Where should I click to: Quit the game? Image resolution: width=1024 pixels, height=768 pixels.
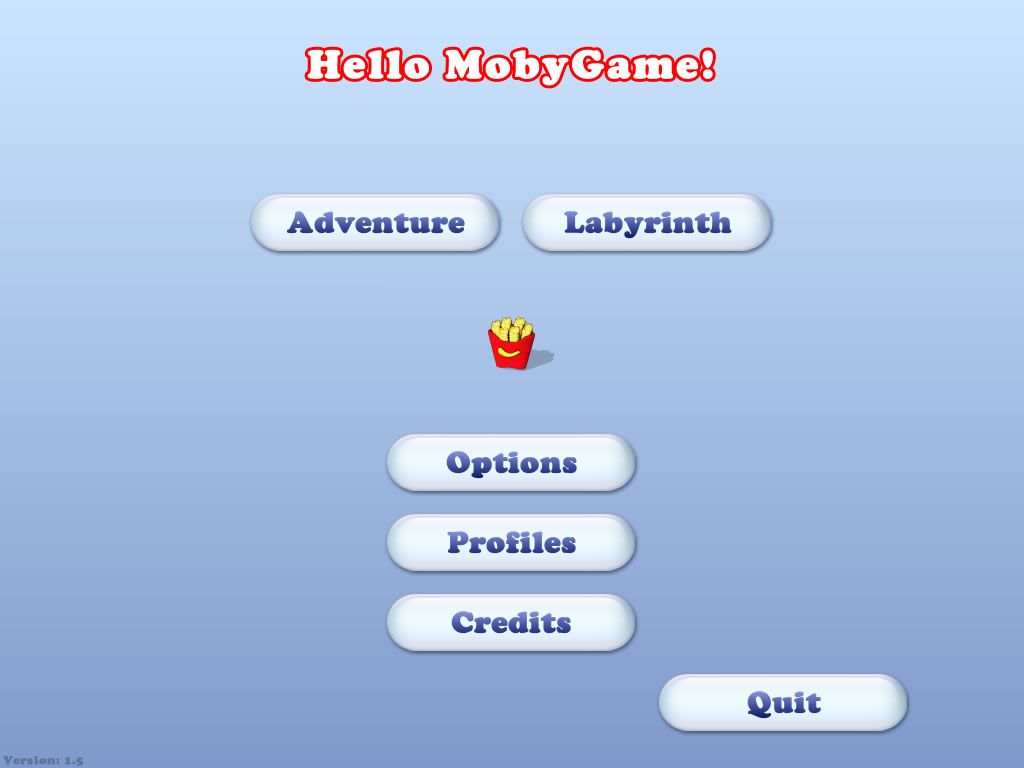pos(783,702)
